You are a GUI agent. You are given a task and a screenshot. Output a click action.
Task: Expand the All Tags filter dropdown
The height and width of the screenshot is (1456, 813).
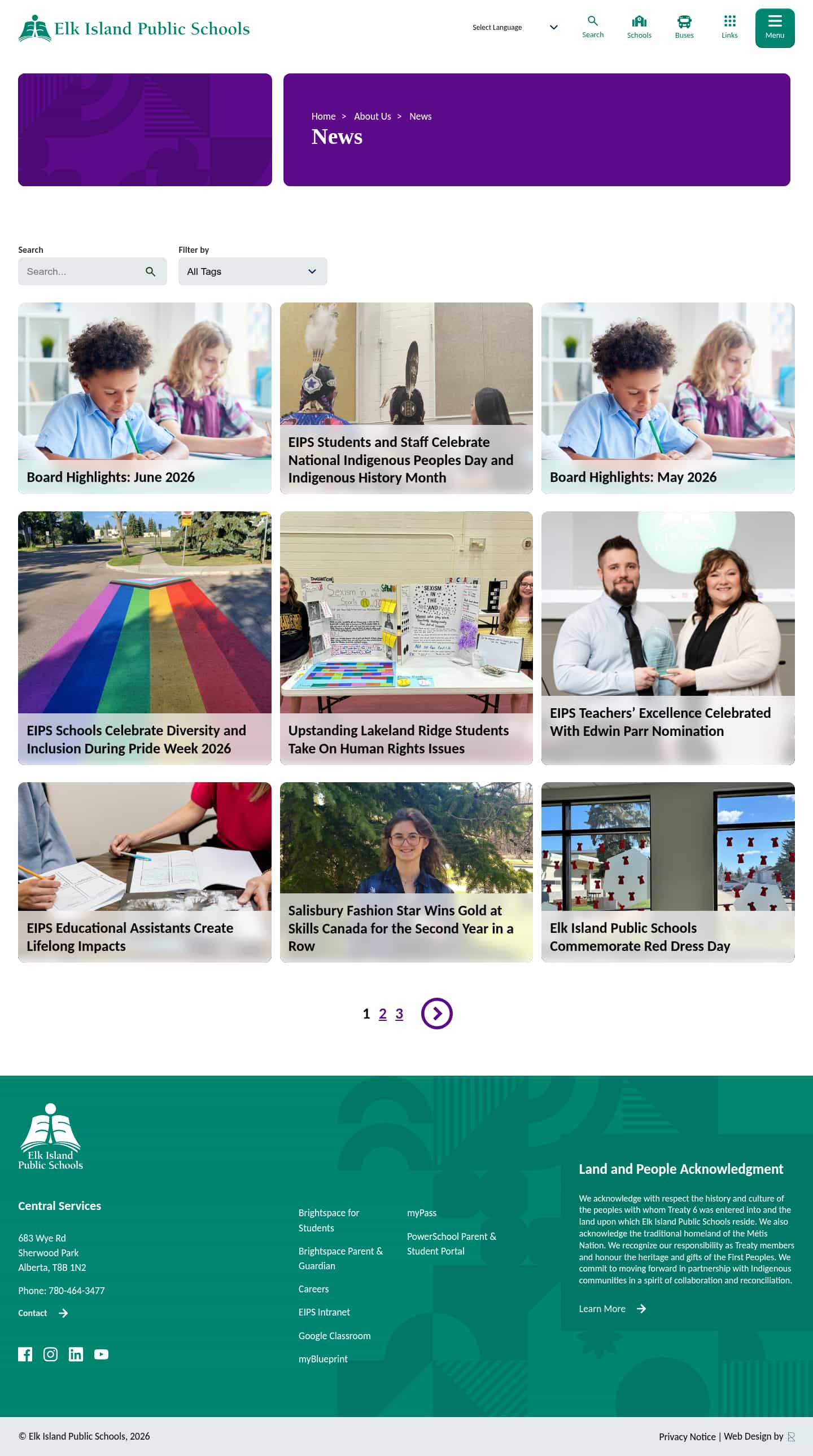252,271
